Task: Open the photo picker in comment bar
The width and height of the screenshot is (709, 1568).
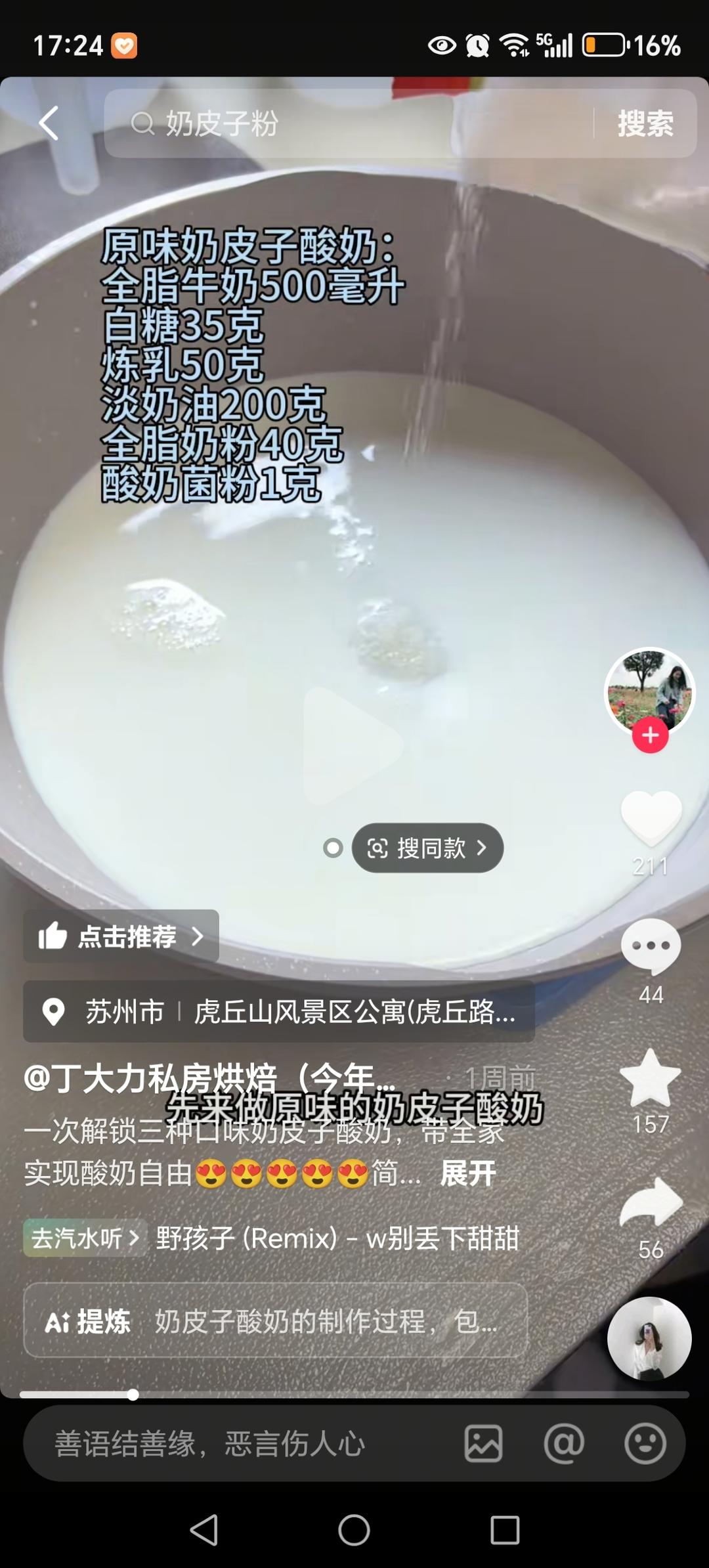Action: (x=483, y=1443)
